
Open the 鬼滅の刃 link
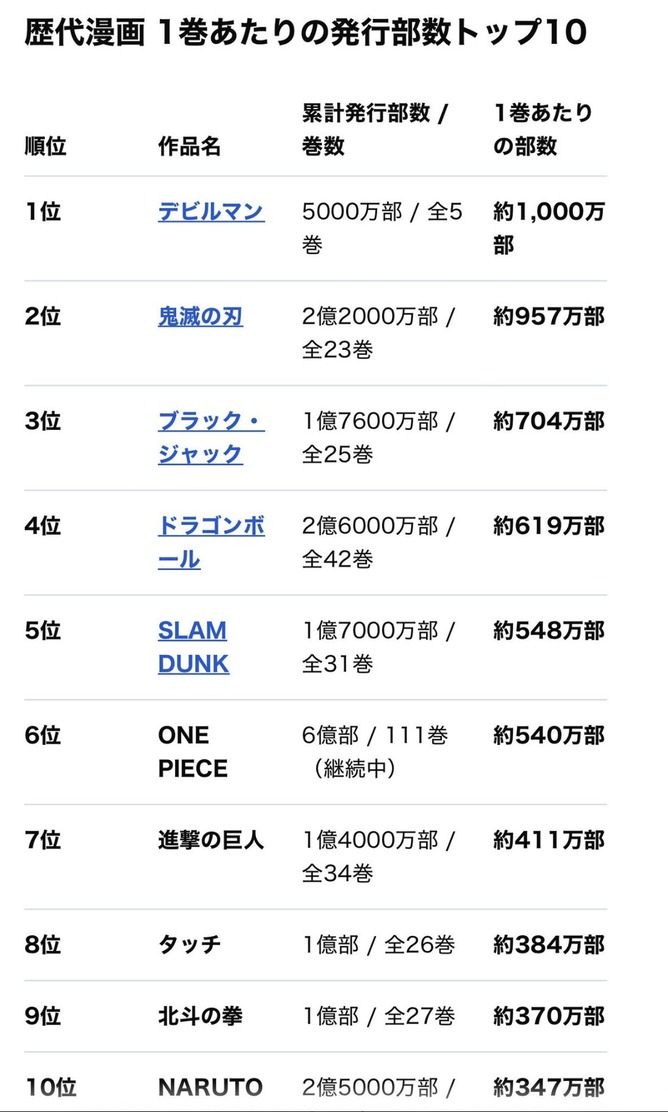(201, 316)
